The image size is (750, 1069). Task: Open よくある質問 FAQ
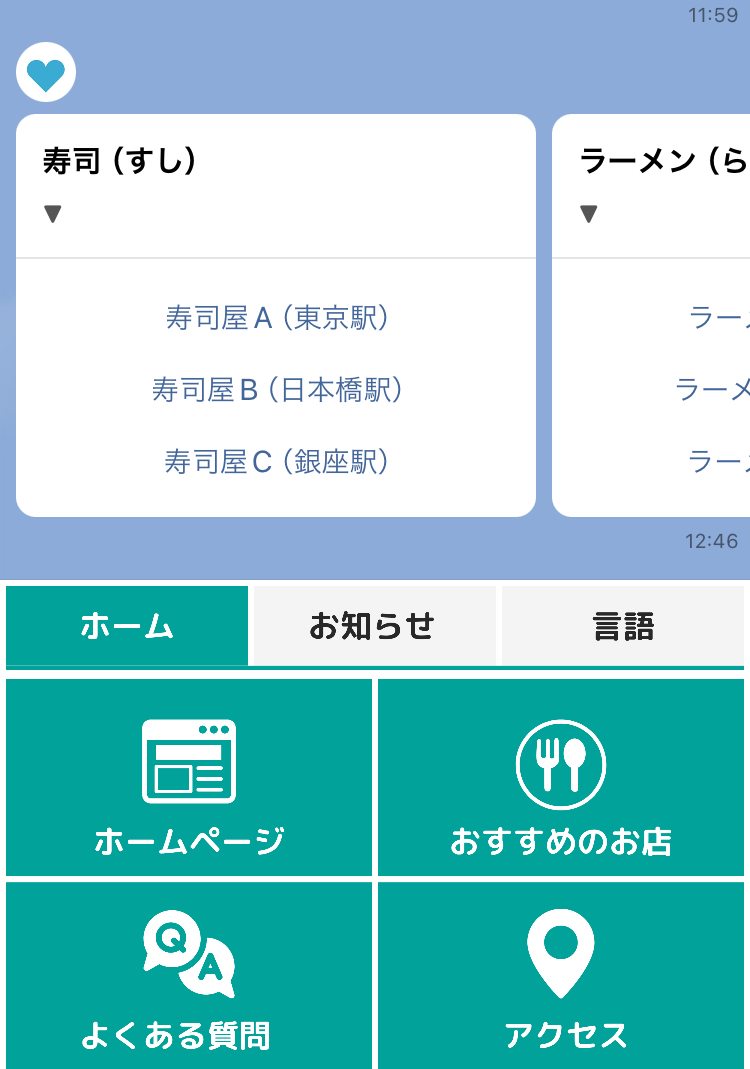pos(189,975)
